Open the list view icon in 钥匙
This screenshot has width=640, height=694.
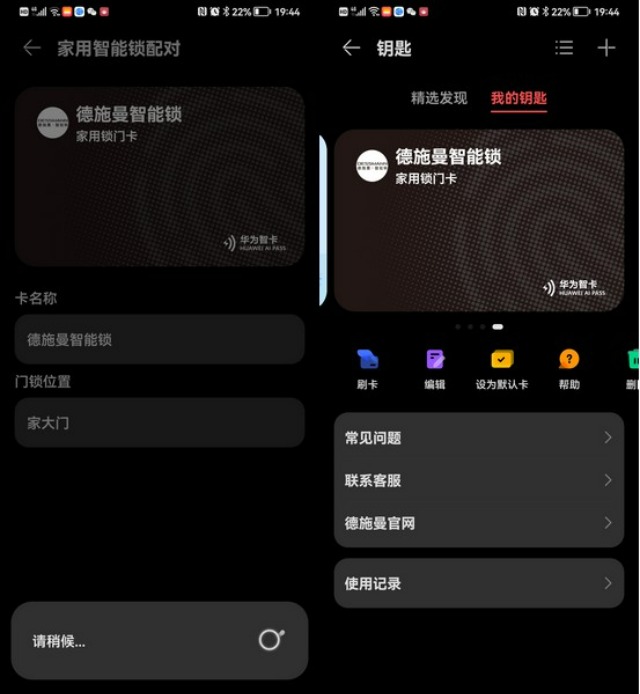pos(564,48)
